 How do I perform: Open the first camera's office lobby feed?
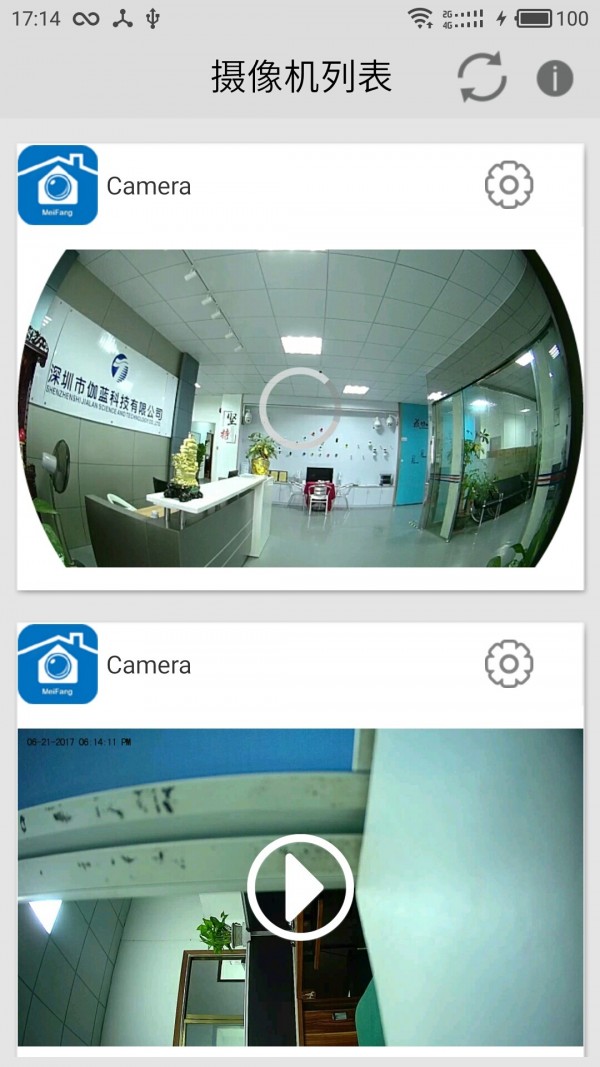click(300, 408)
